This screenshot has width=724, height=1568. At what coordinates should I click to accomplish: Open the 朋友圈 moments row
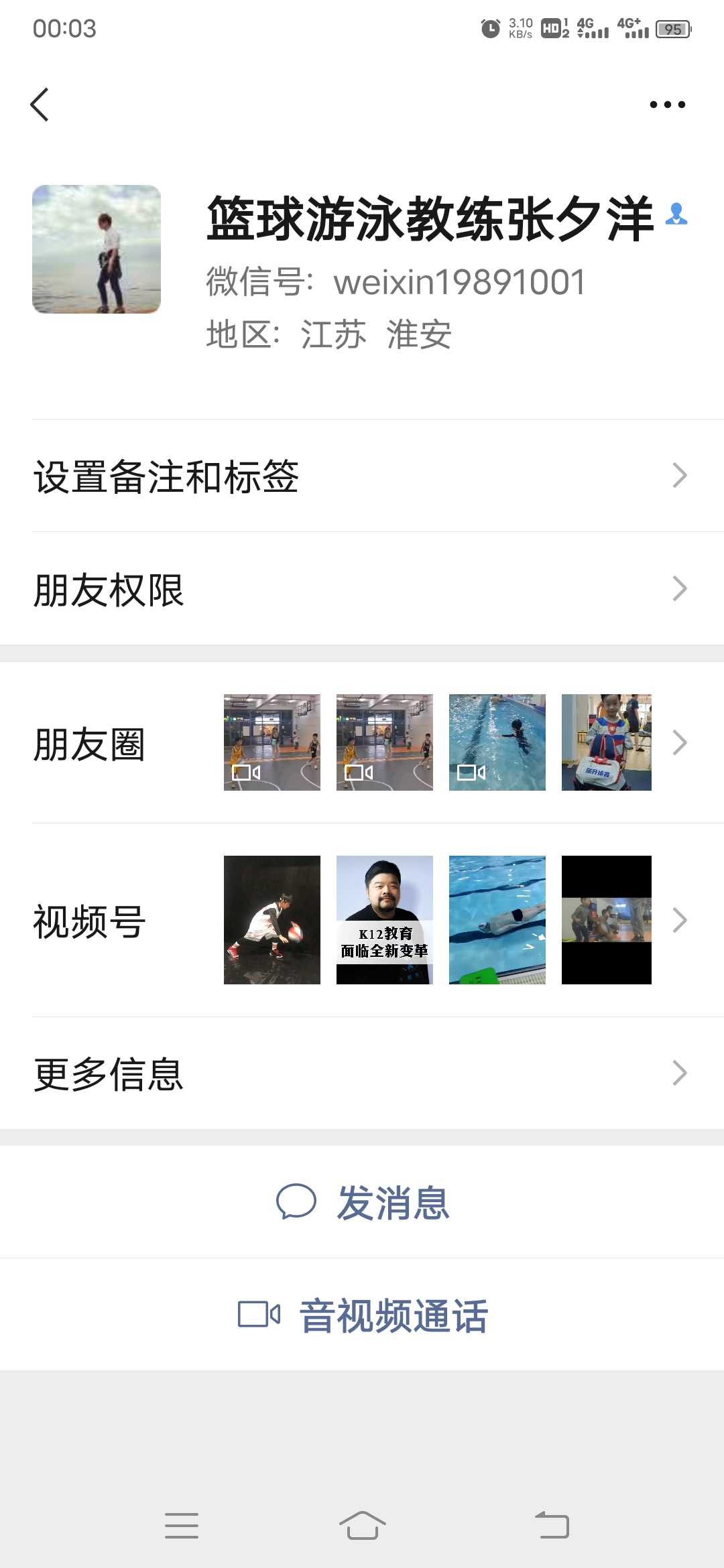click(x=362, y=742)
